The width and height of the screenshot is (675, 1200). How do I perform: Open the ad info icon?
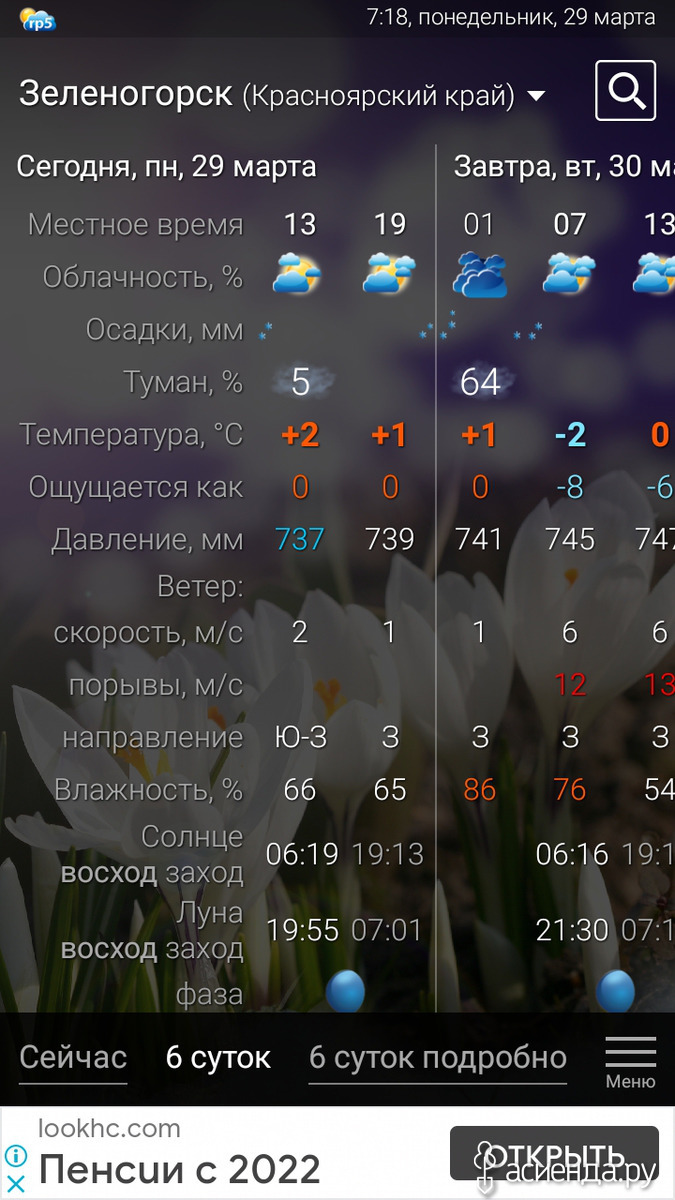pos(15,1157)
